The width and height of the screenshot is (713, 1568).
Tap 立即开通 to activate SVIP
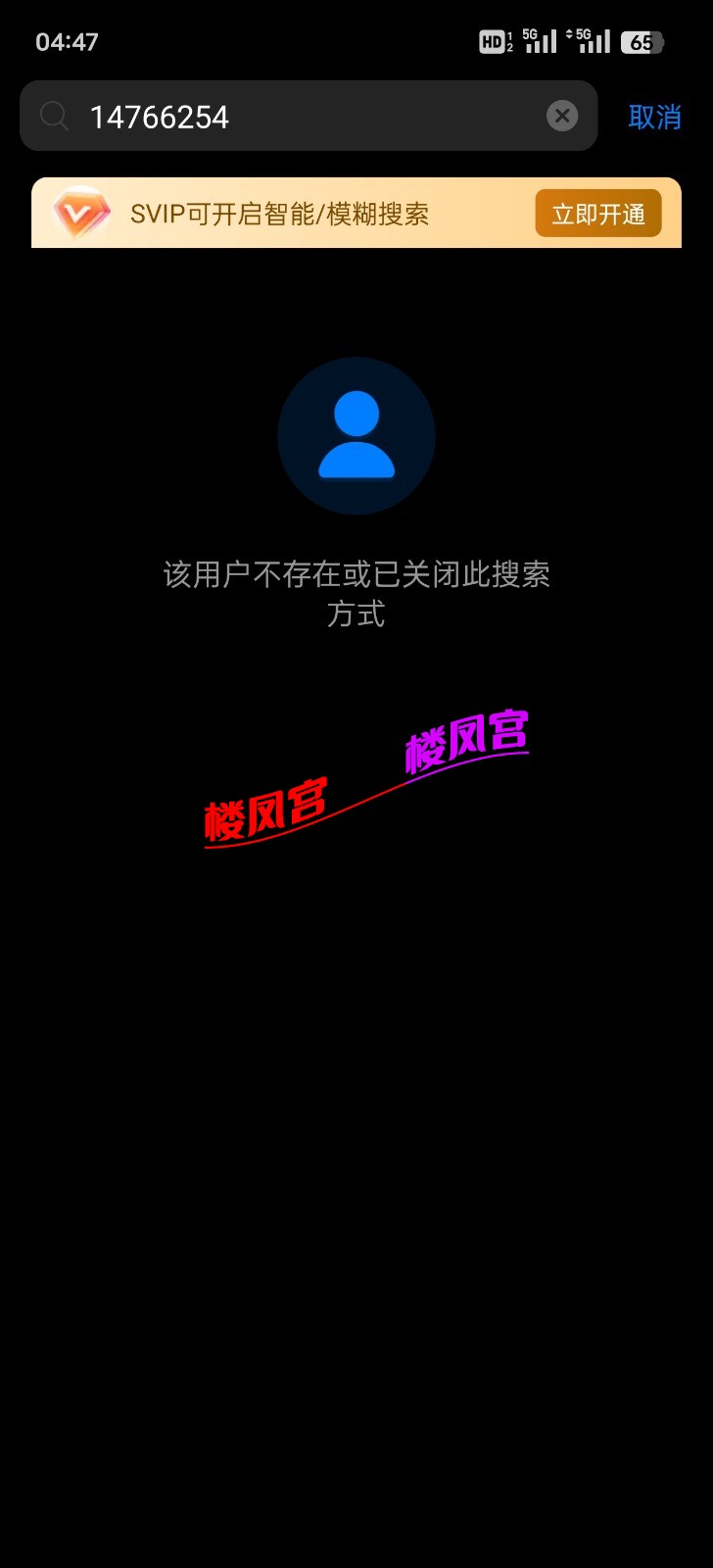point(597,214)
